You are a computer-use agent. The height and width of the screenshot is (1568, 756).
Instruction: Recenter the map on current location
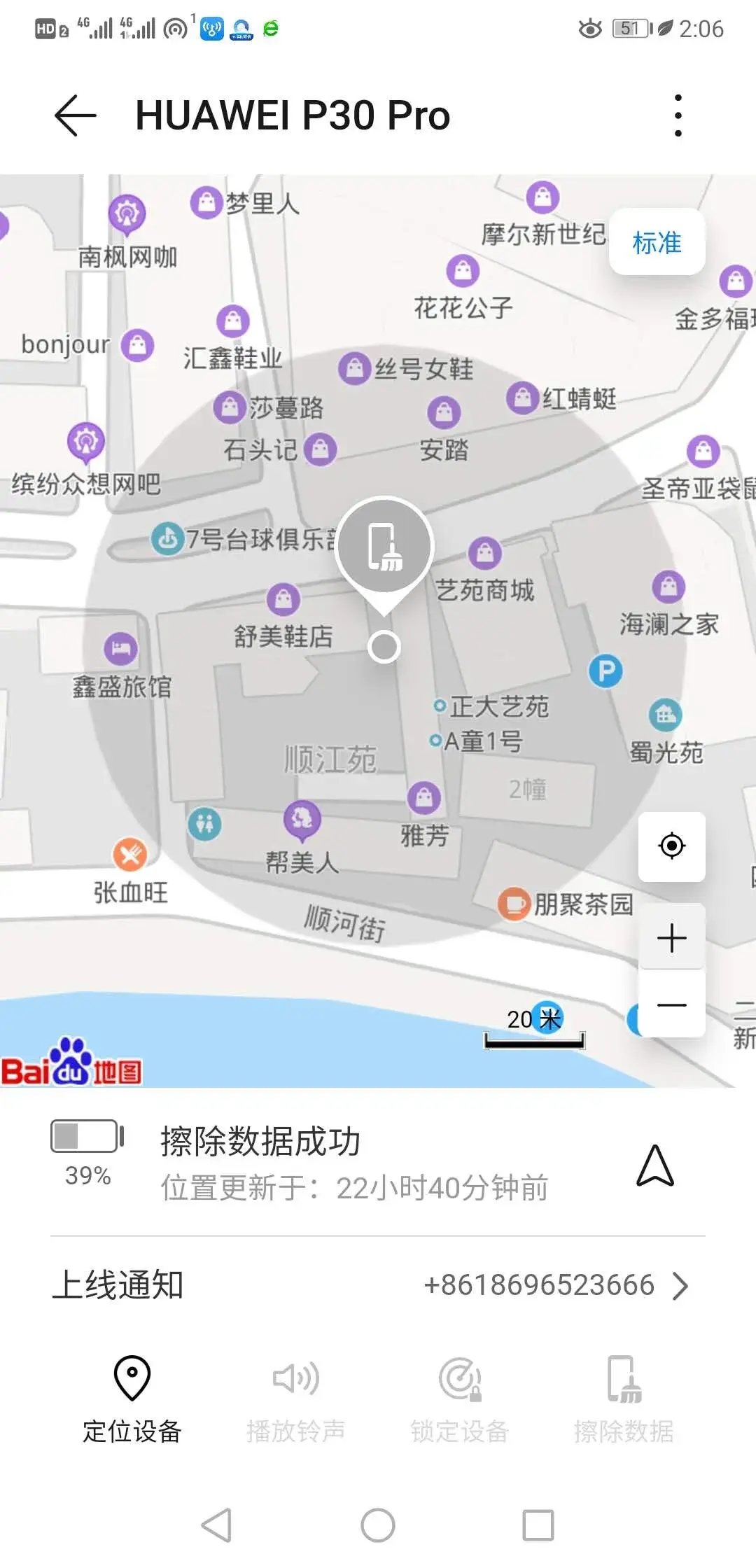coord(671,846)
